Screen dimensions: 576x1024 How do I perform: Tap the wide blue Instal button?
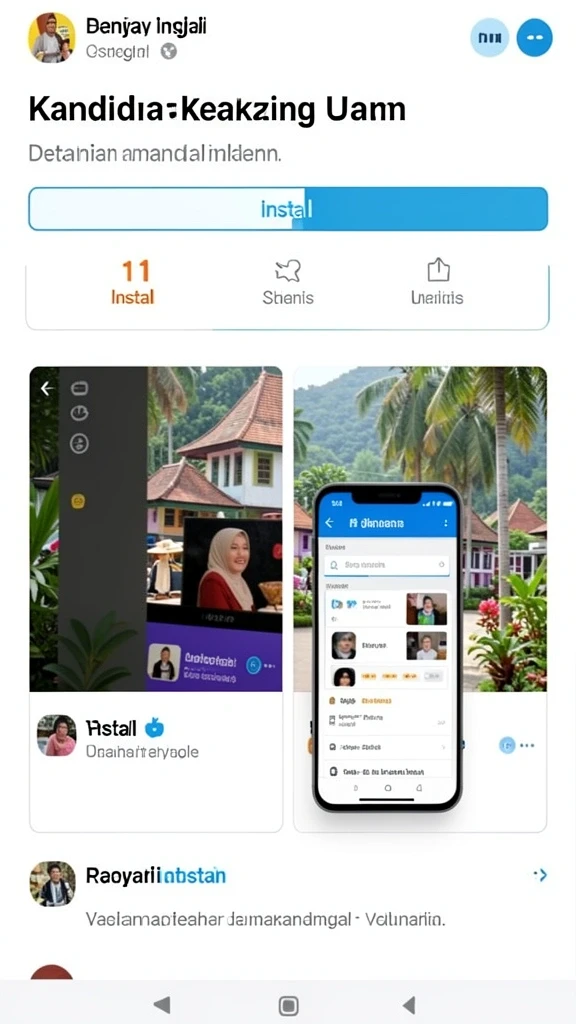click(288, 209)
